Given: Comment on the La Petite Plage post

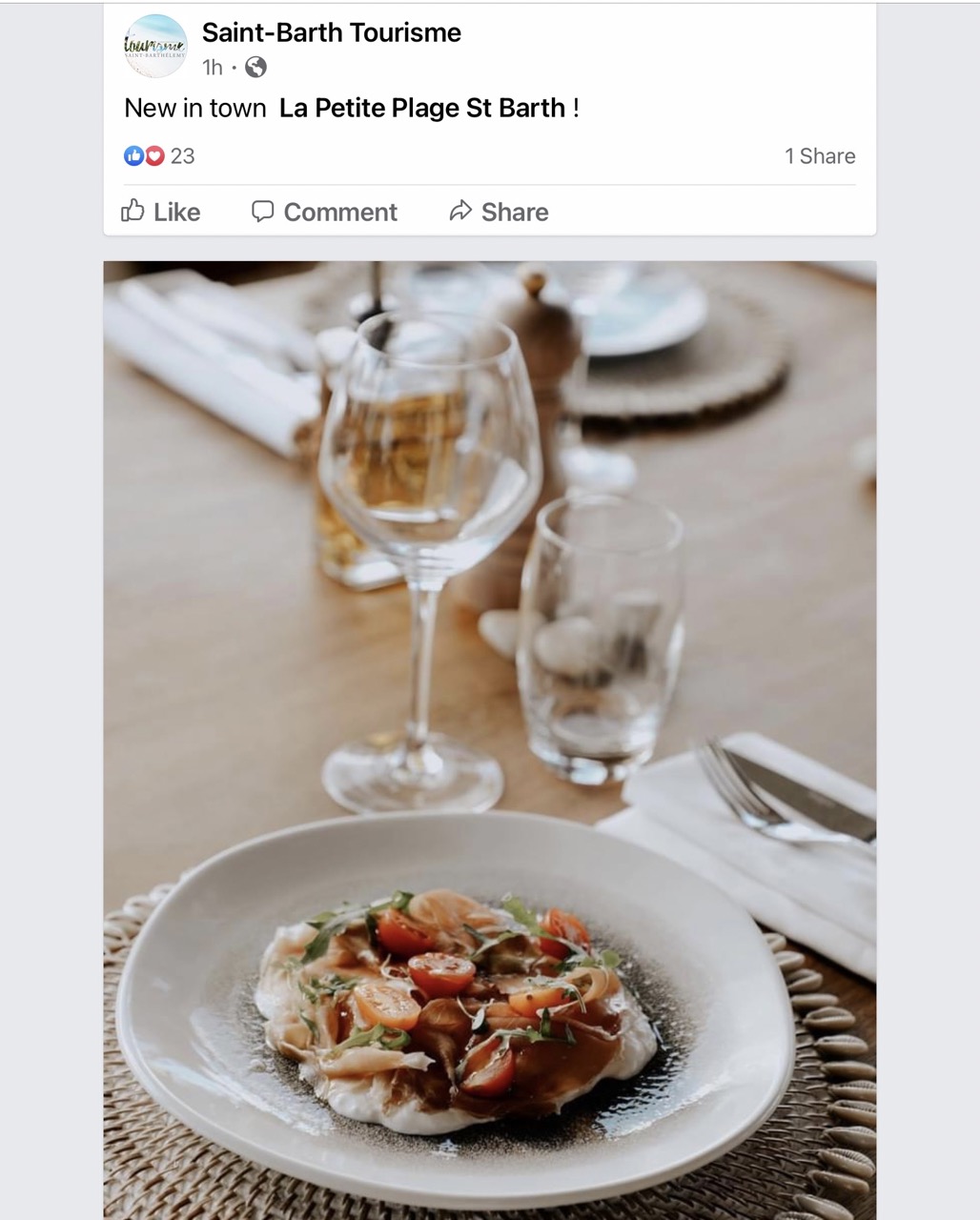Looking at the screenshot, I should tap(324, 212).
